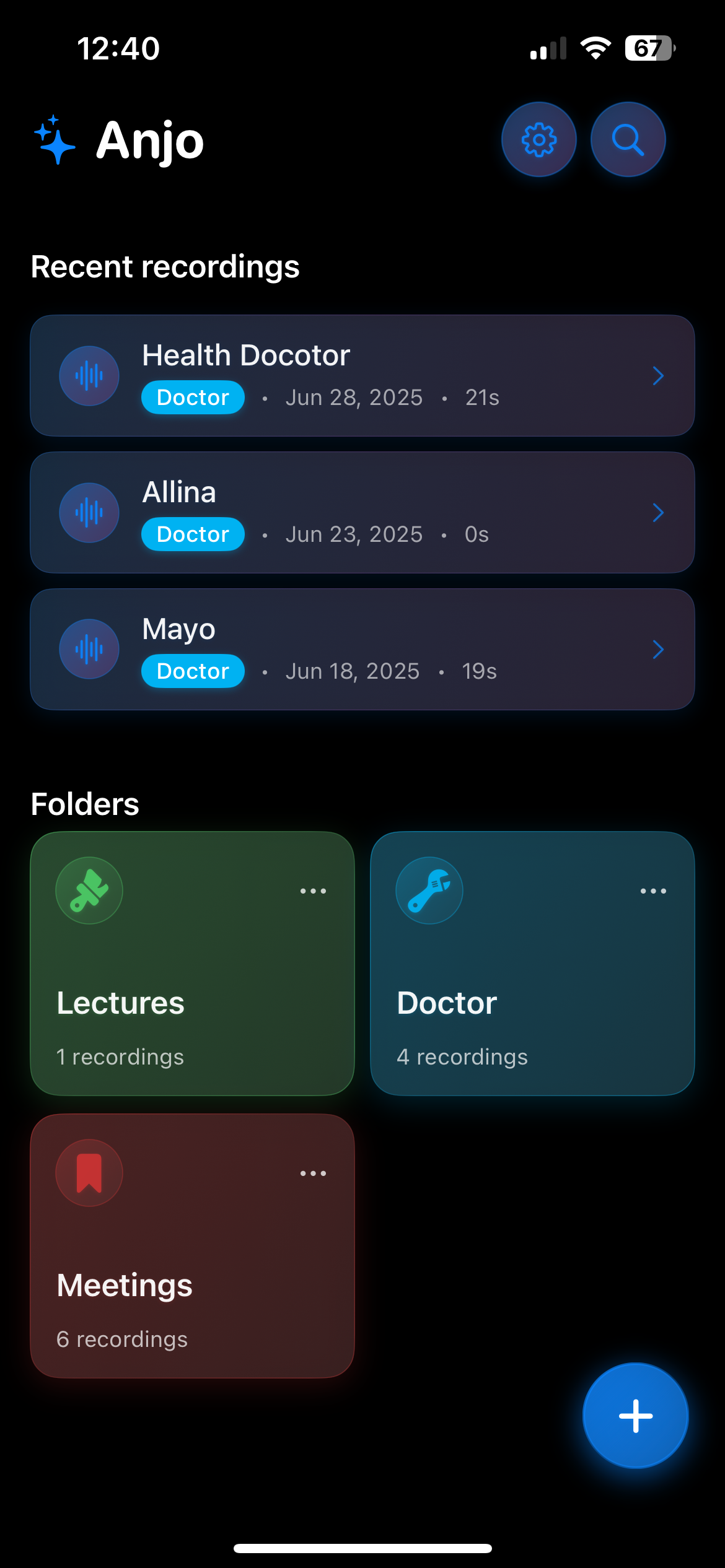Show more options for Doctor folder
This screenshot has height=1568, width=725.
(x=653, y=891)
